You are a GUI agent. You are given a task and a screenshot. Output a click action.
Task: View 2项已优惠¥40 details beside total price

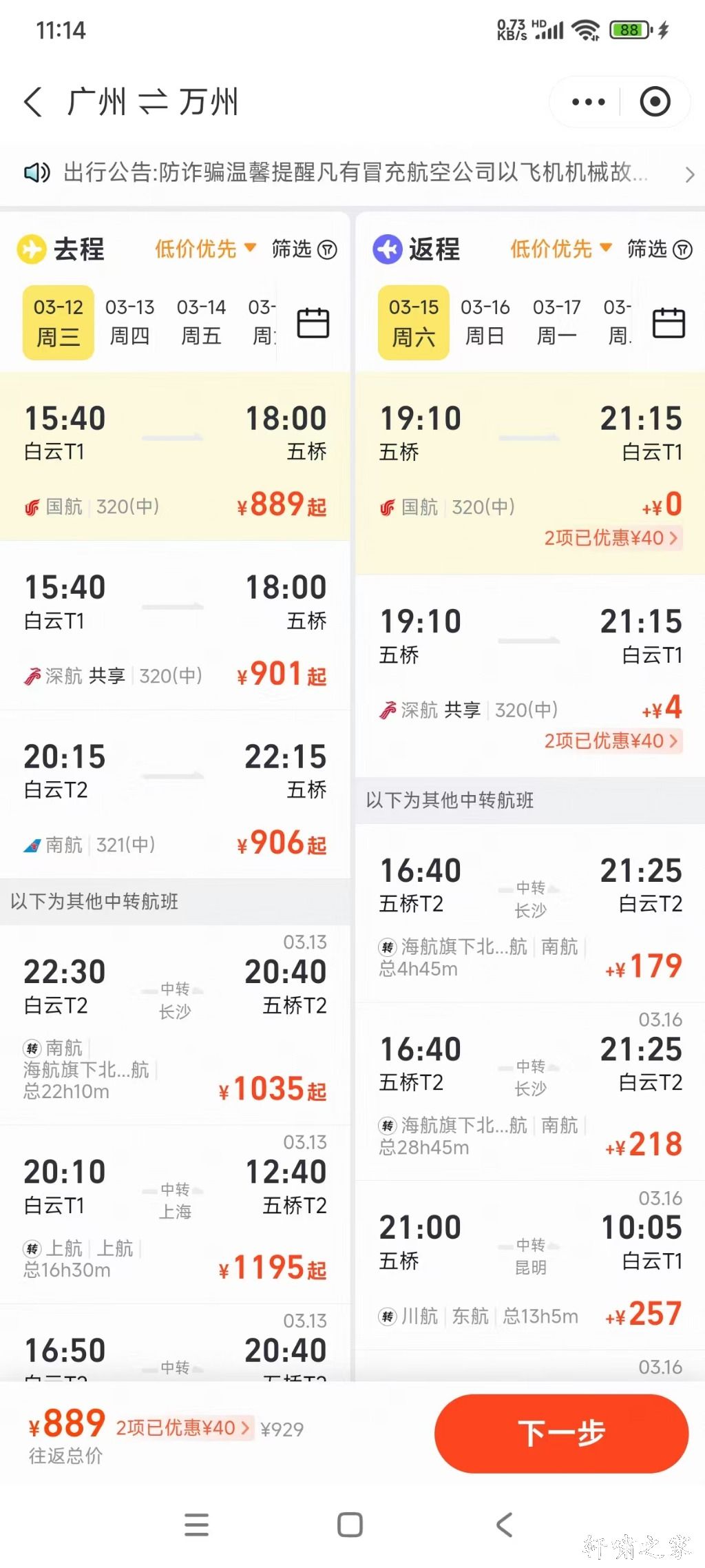185,1427
